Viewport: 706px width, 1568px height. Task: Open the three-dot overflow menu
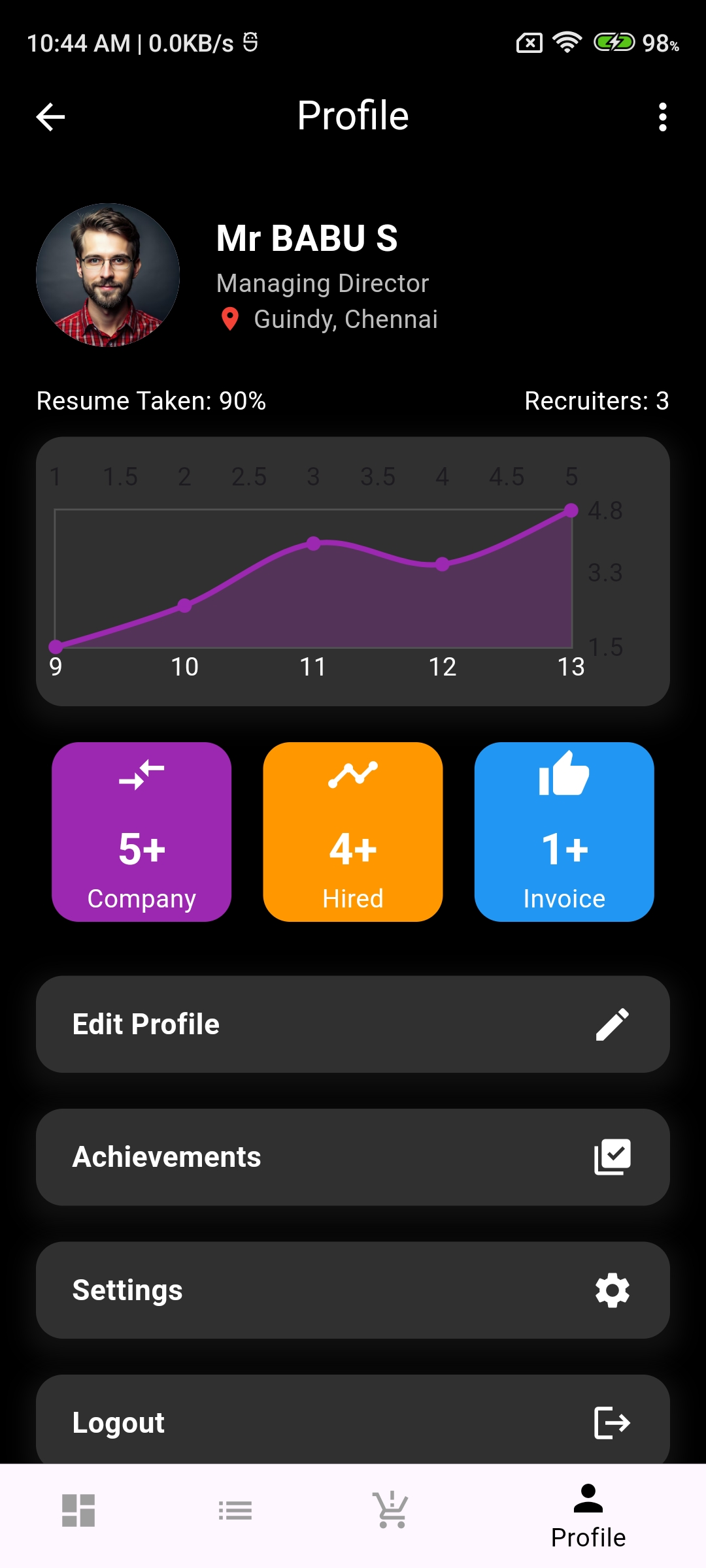[662, 118]
